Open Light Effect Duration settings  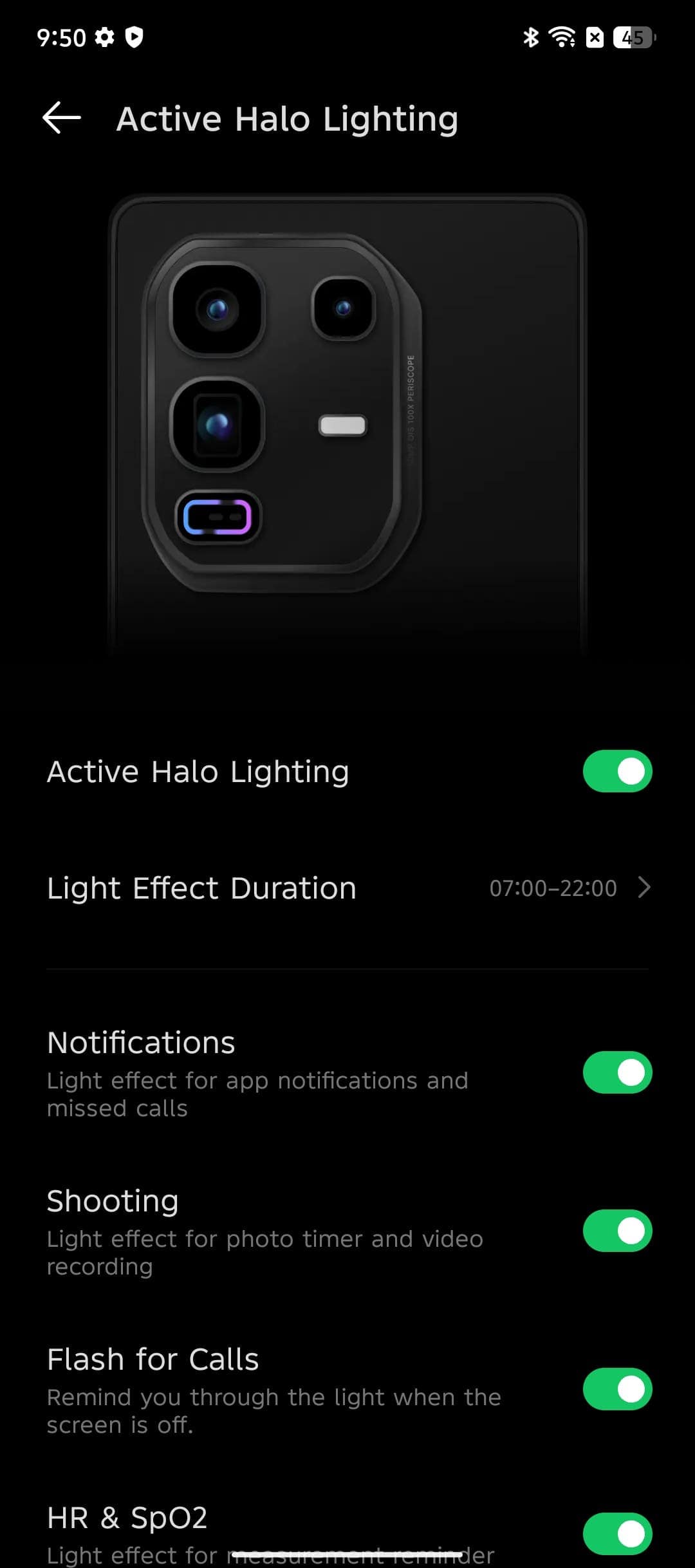coord(347,888)
